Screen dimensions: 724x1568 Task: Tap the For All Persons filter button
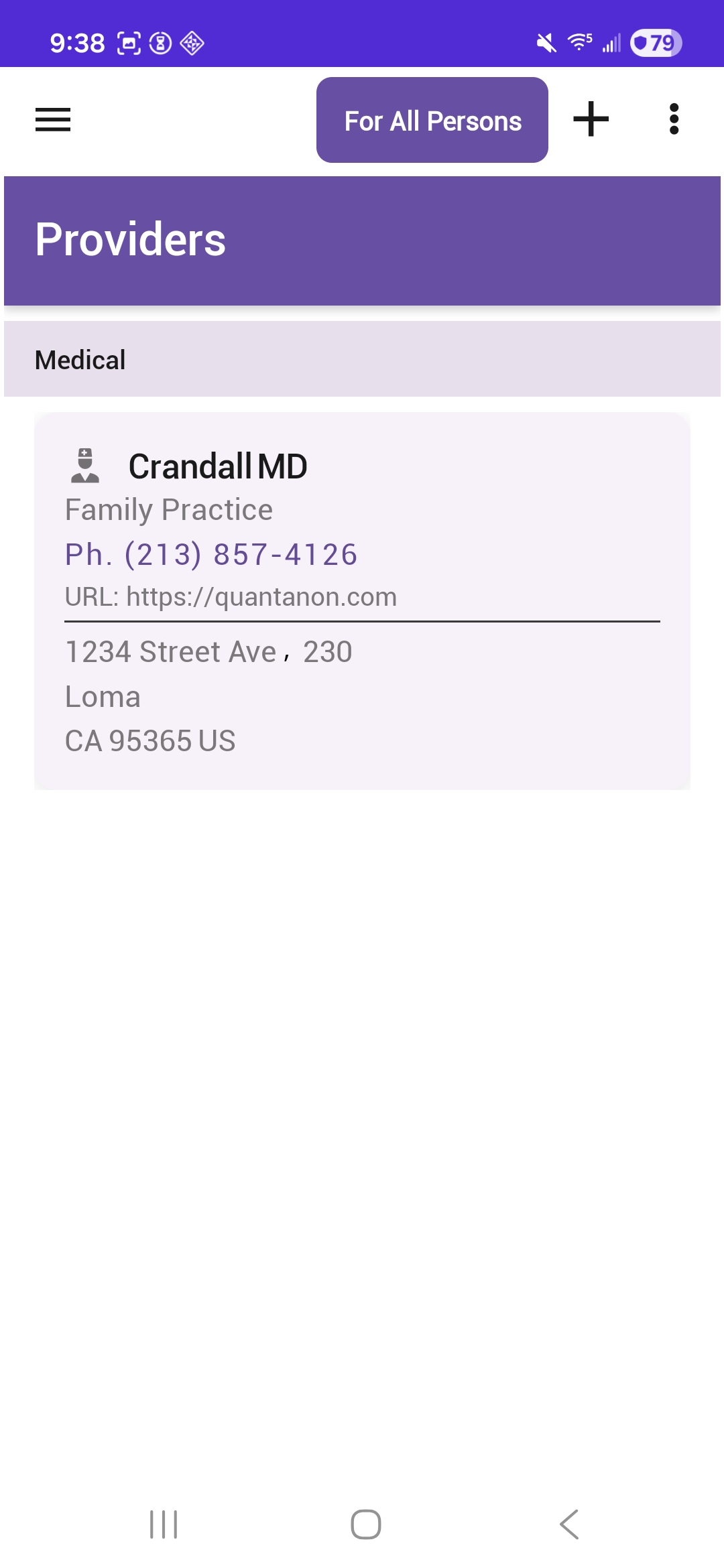432,121
